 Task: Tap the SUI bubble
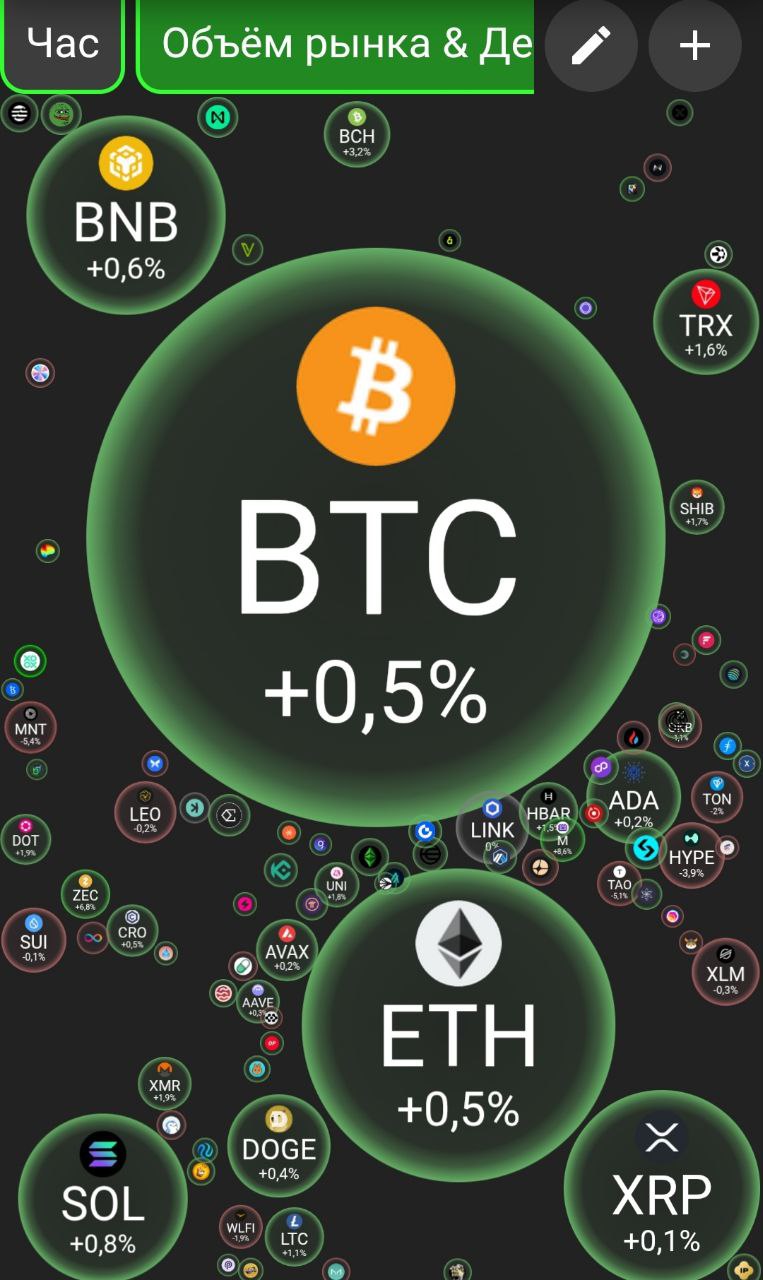click(33, 940)
